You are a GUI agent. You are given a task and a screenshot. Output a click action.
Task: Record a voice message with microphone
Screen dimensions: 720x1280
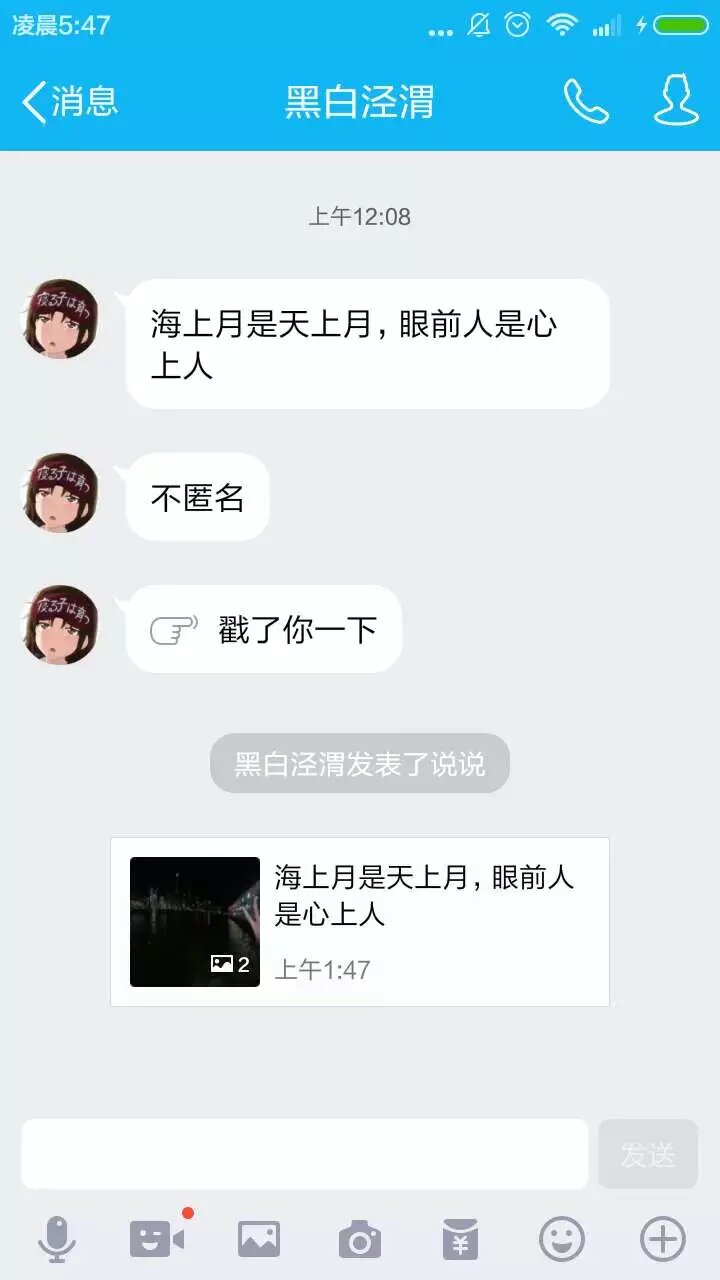57,1240
